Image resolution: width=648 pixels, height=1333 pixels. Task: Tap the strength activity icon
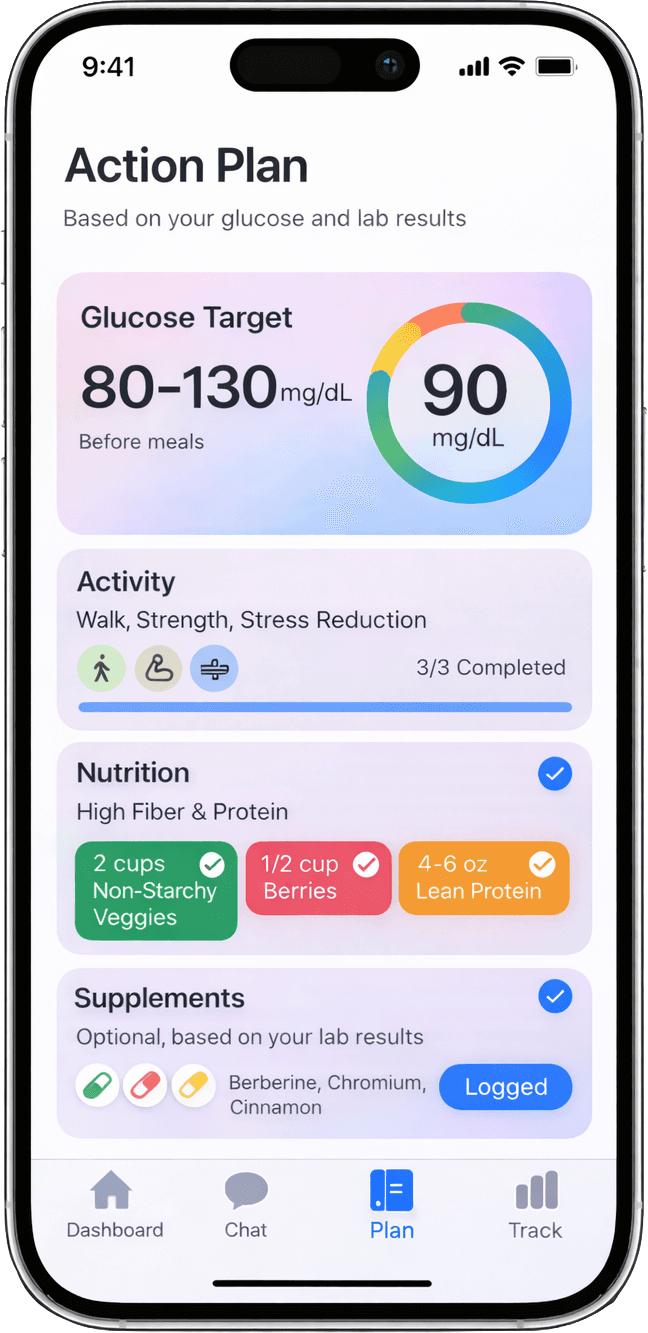tap(157, 668)
